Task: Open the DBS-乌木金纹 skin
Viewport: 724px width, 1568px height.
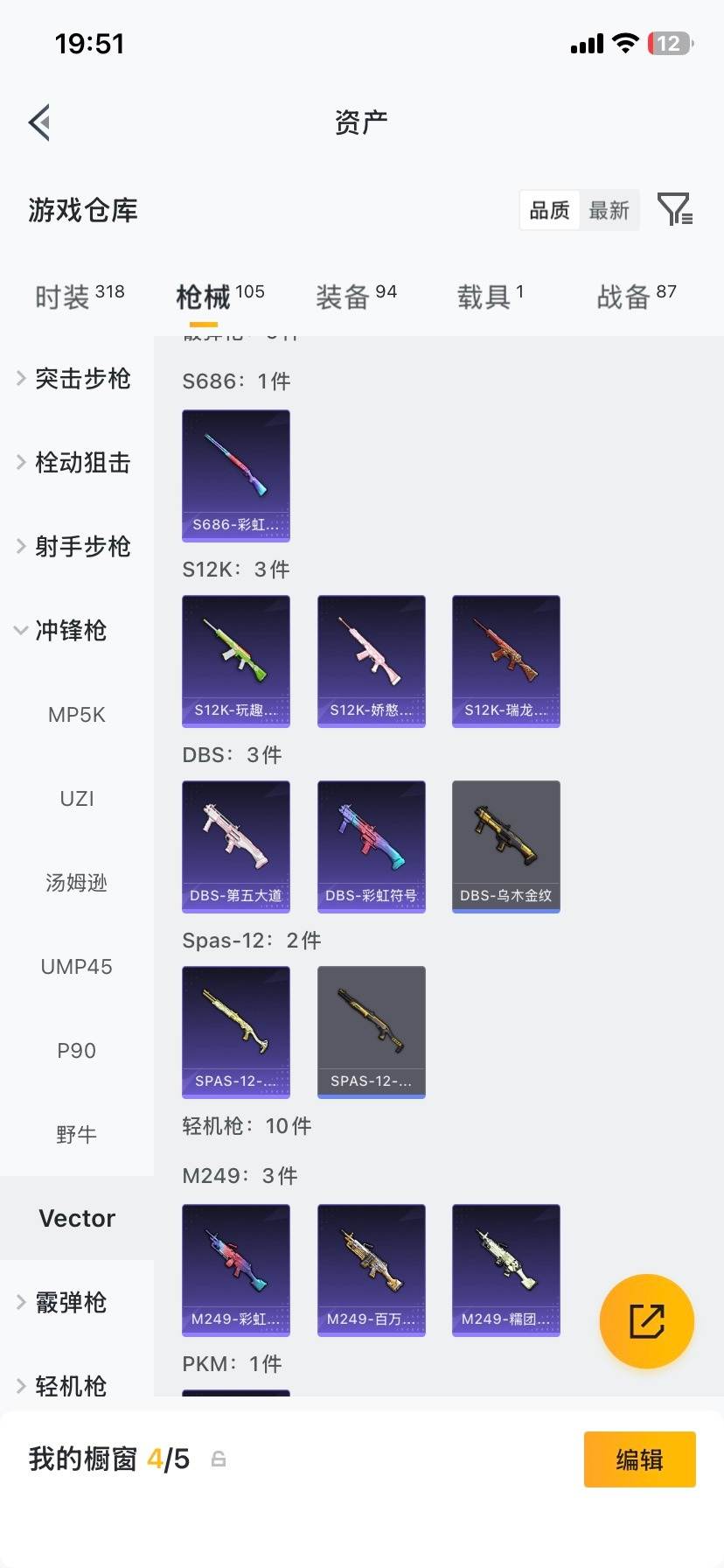Action: [505, 845]
